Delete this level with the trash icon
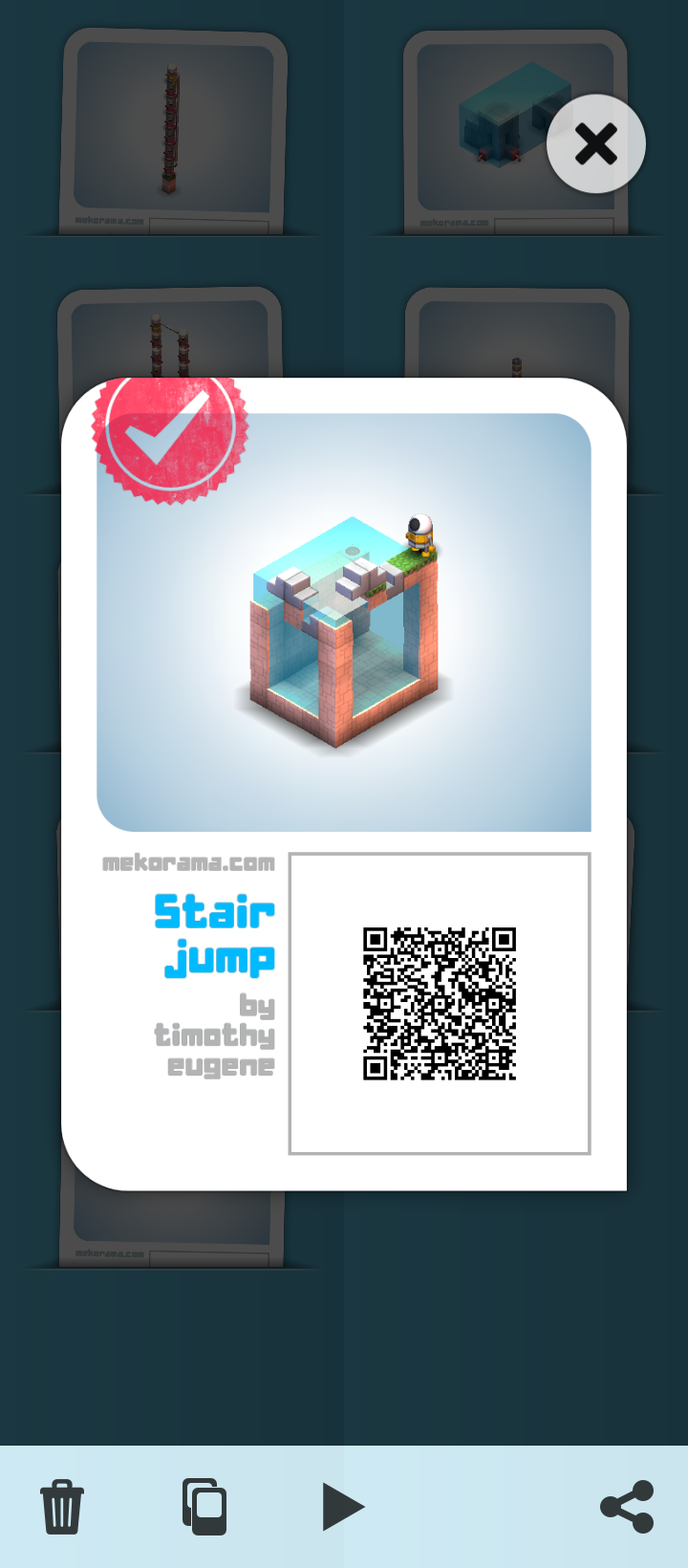Image resolution: width=688 pixels, height=1568 pixels. [x=62, y=1507]
